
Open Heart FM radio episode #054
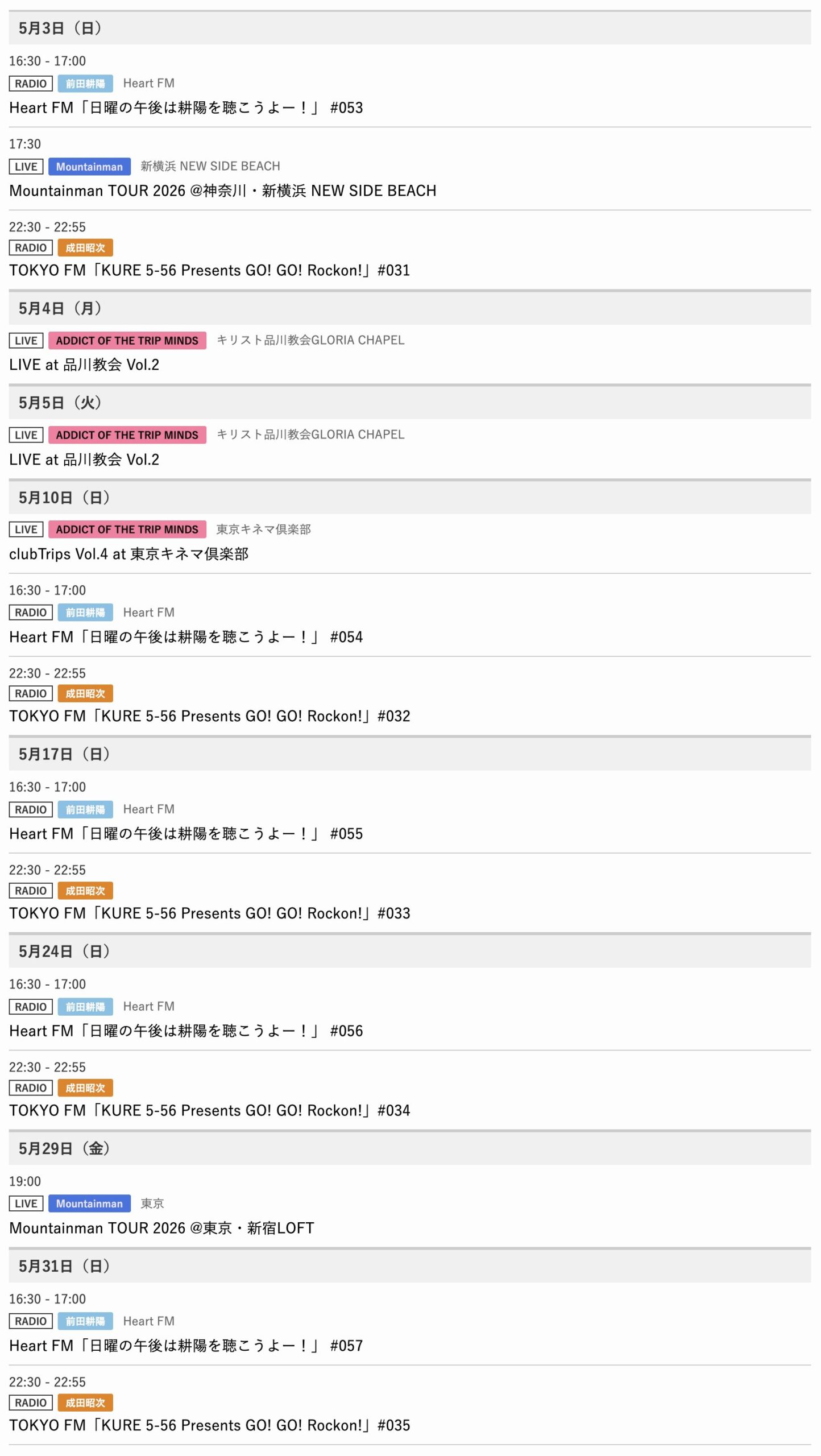[x=186, y=637]
